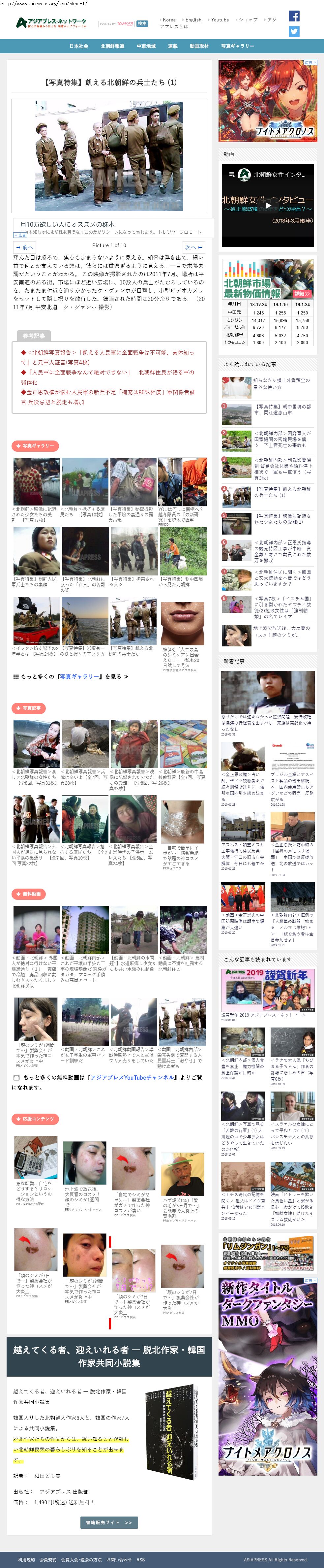
Task: Open the 北朝鮮報道 navigation tab
Action: (x=112, y=46)
